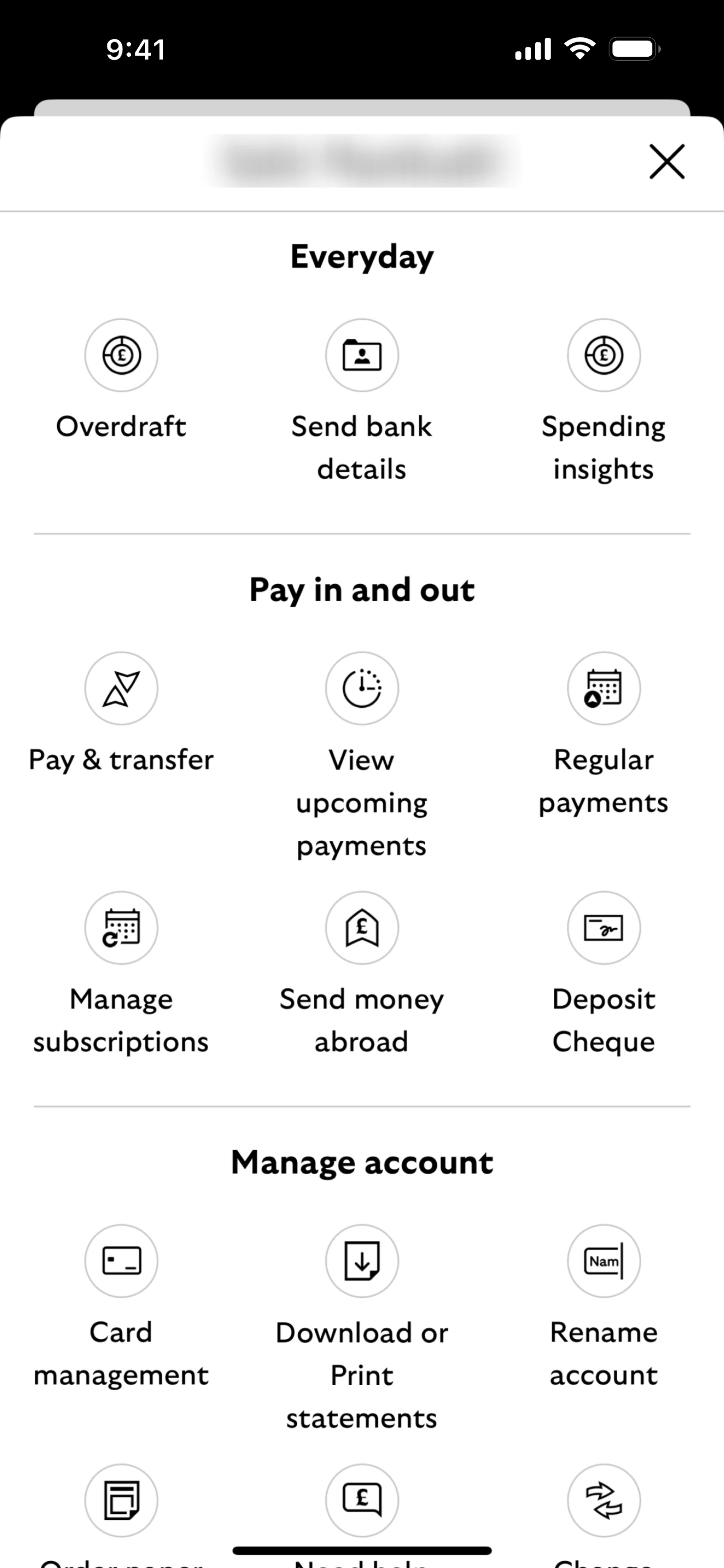This screenshot has width=724, height=1568.
Task: Select Download or Print statements
Action: tap(362, 1261)
